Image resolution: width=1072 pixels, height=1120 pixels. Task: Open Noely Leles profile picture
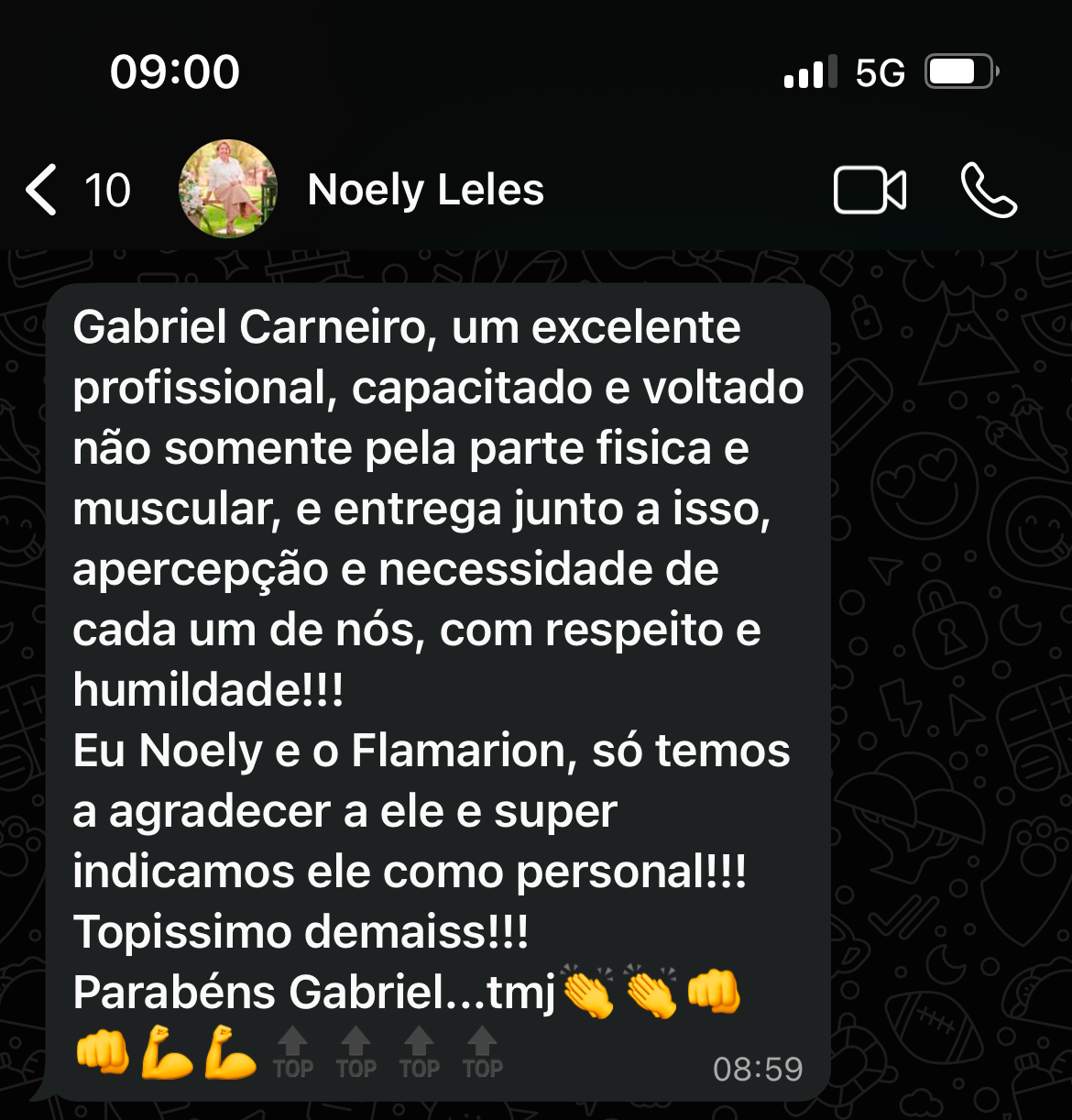point(228,189)
